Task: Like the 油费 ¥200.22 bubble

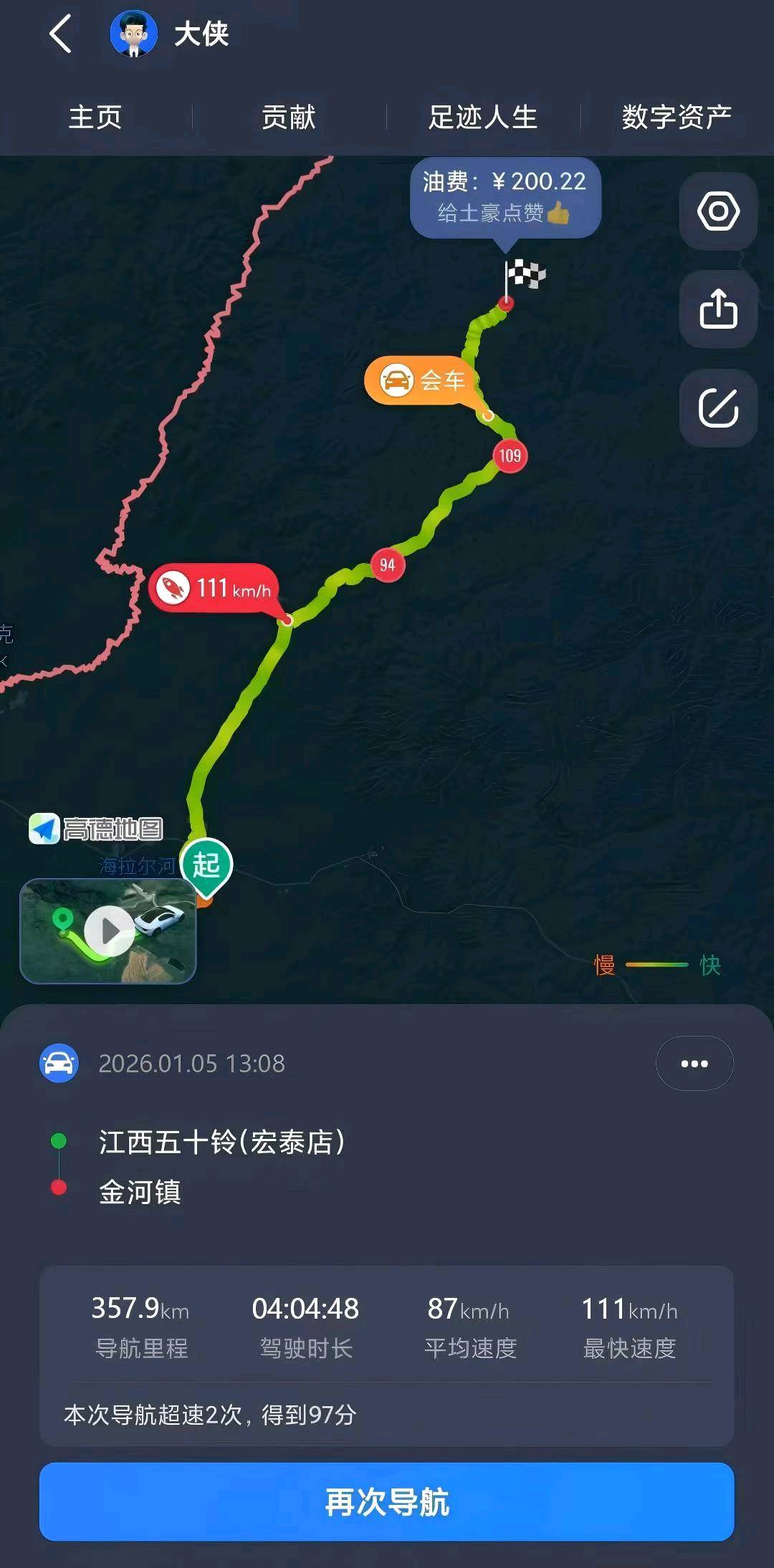Action: [505, 197]
